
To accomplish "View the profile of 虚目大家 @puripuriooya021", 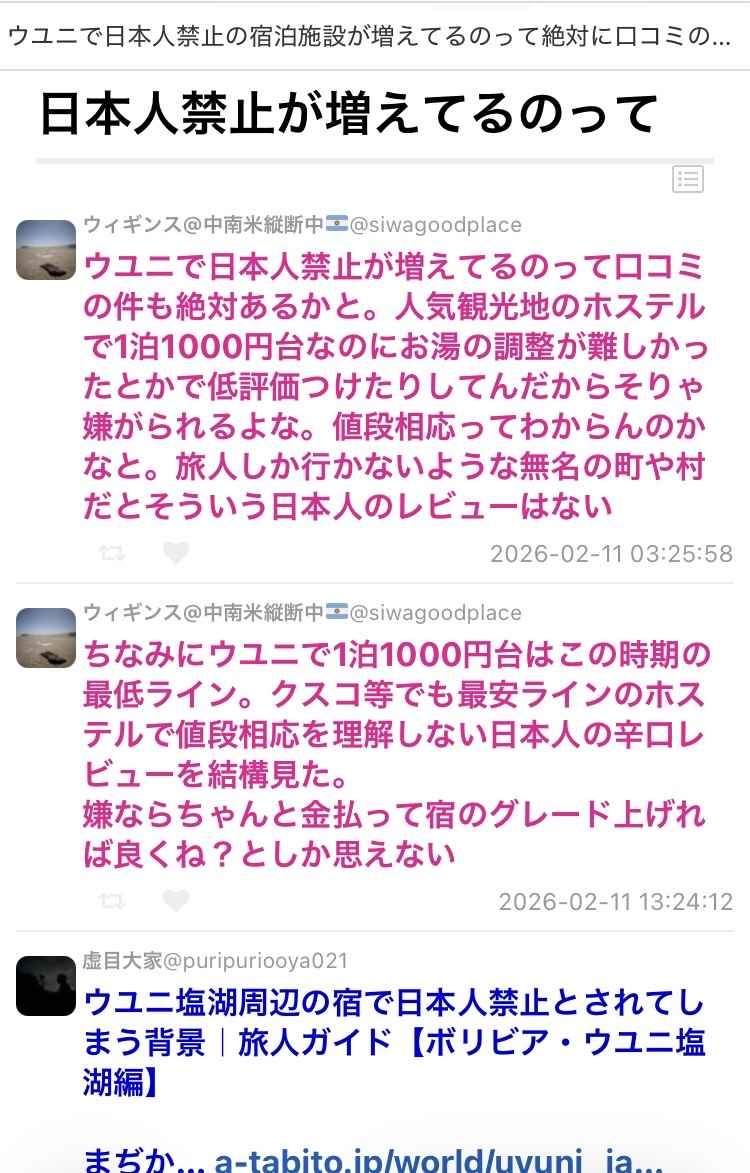I will pos(215,961).
